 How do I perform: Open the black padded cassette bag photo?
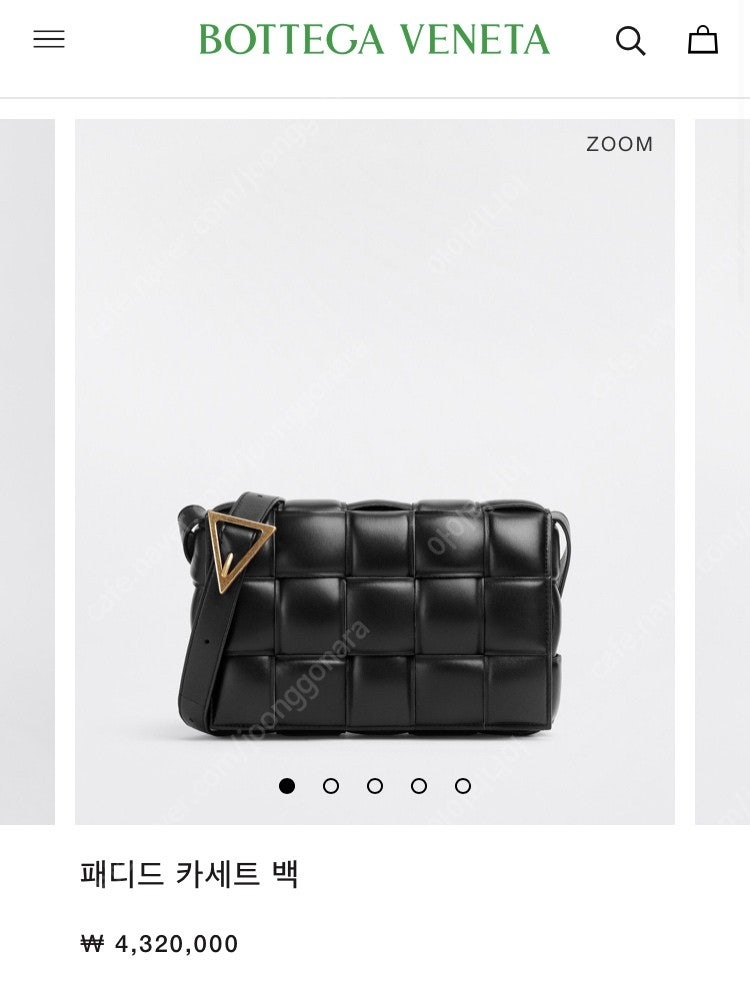coord(375,615)
